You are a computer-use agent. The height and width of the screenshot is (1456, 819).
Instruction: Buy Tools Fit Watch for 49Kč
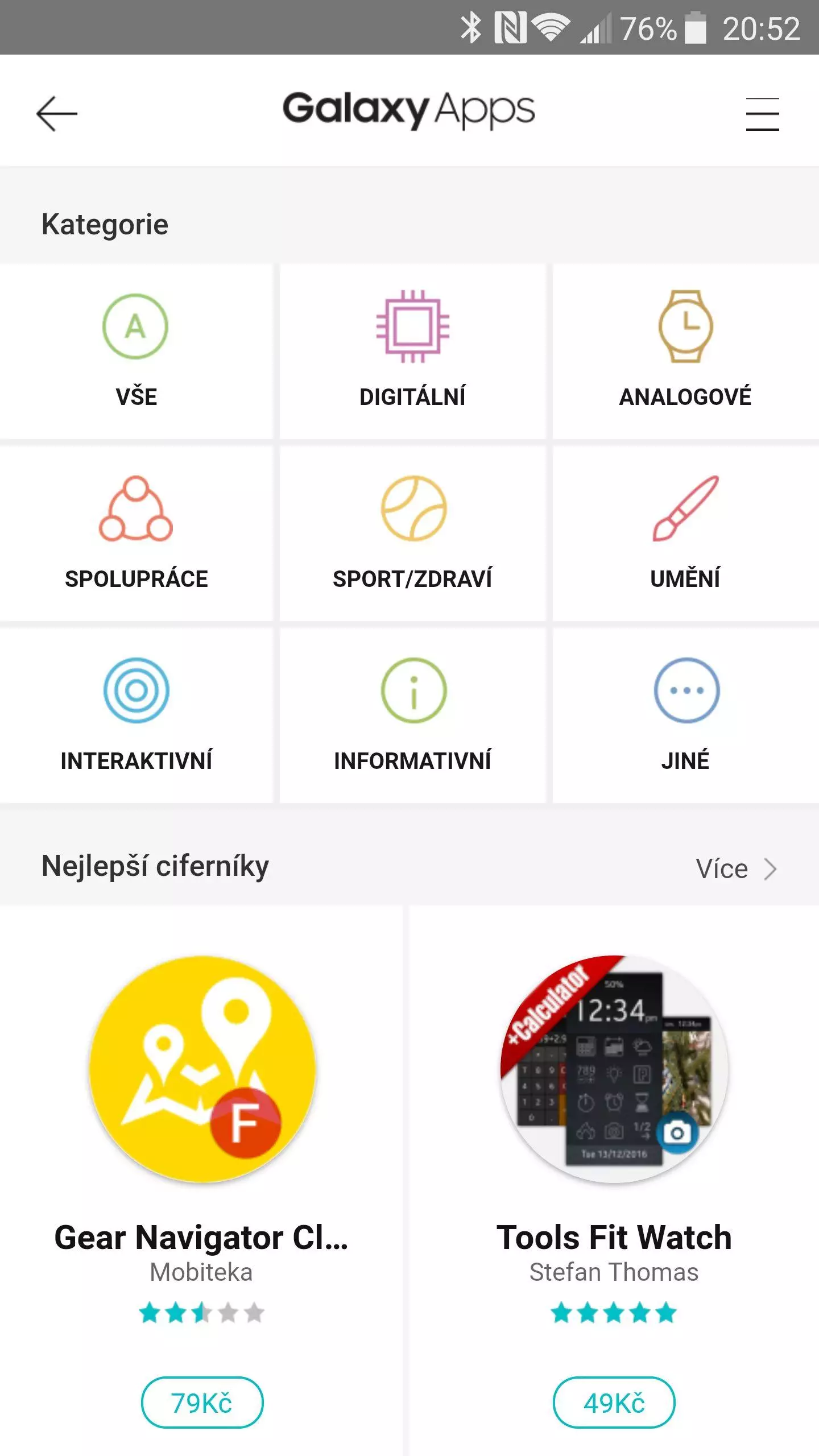pos(614,1403)
